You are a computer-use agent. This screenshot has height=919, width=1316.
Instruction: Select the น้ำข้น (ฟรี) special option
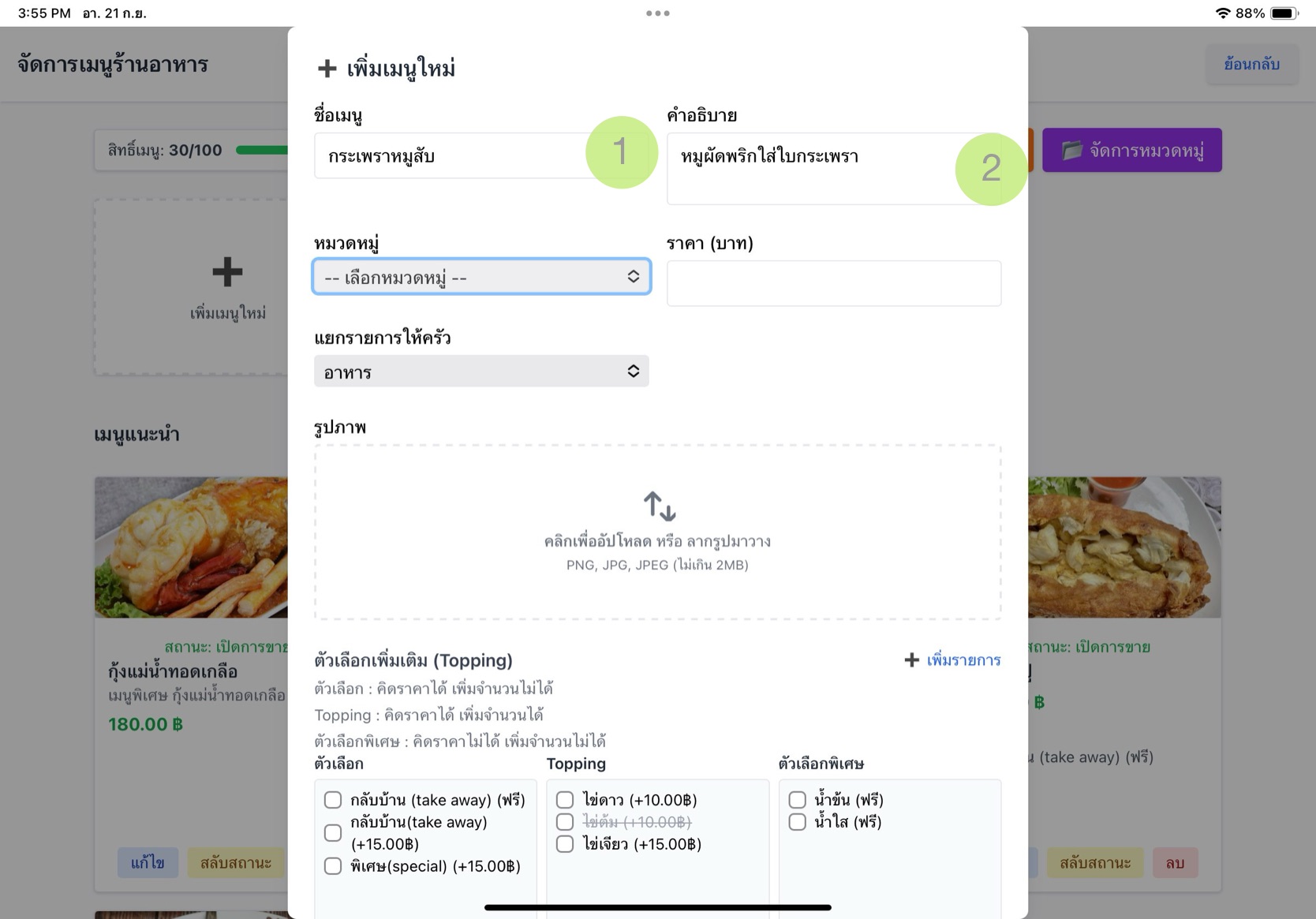click(x=797, y=800)
